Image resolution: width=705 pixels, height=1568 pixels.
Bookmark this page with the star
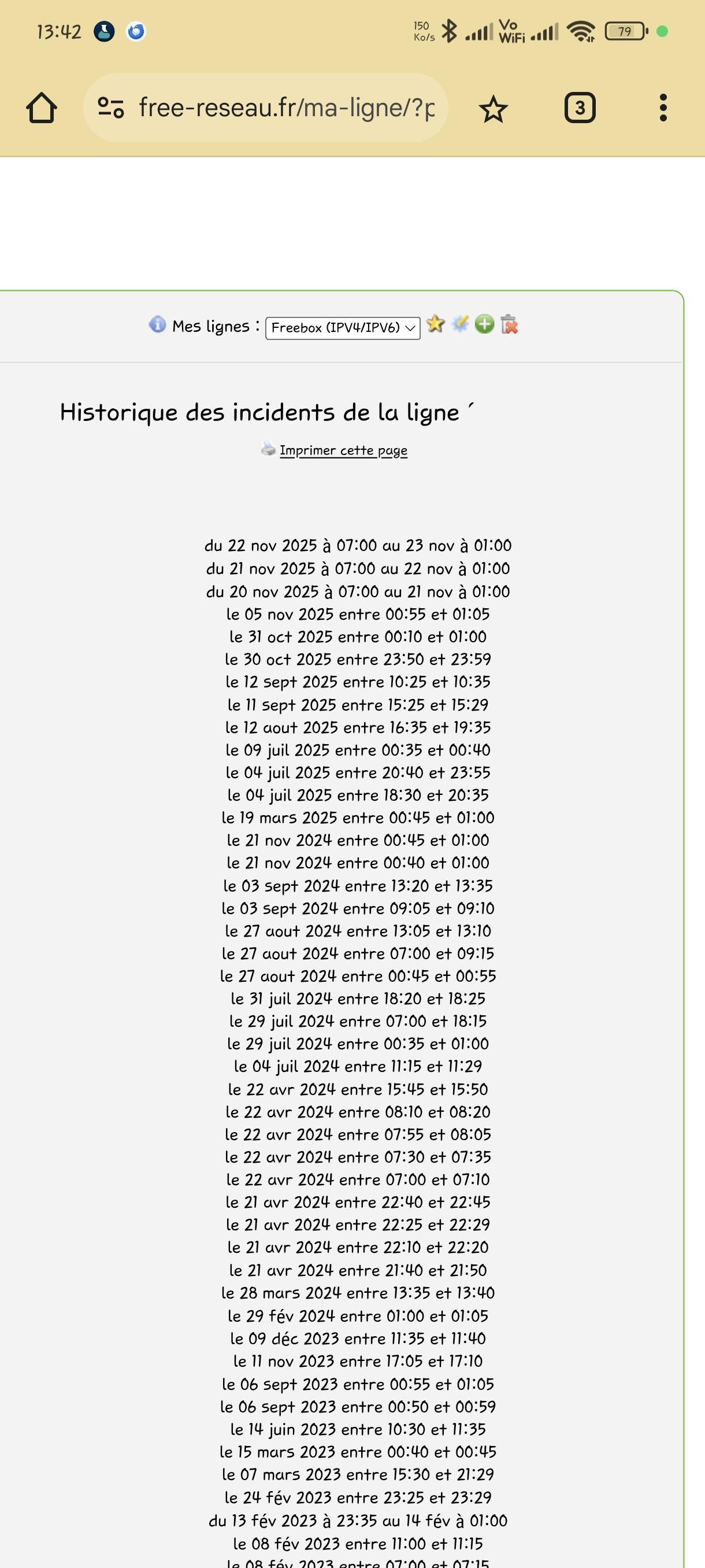[493, 109]
